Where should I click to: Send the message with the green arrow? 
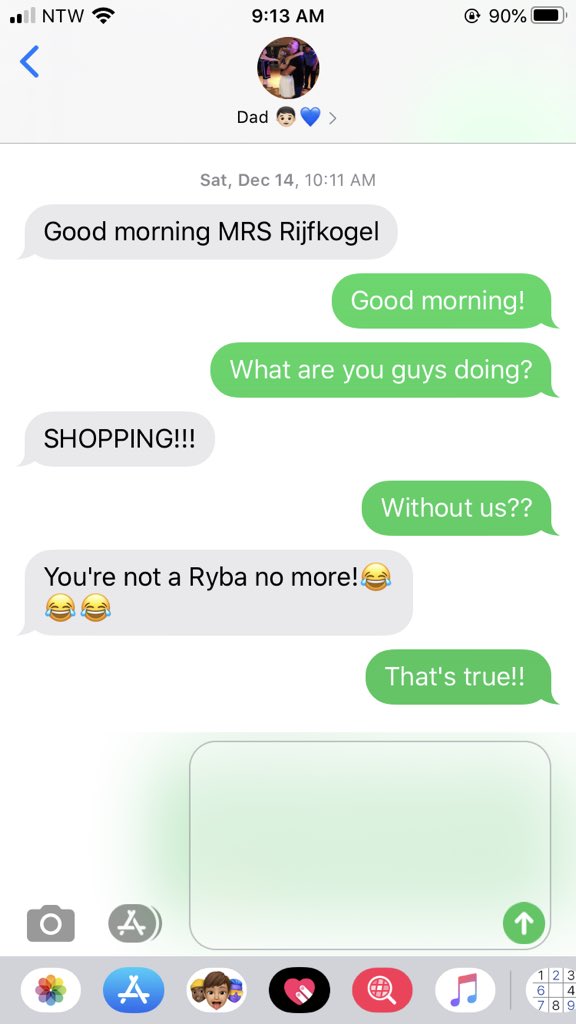coord(524,923)
